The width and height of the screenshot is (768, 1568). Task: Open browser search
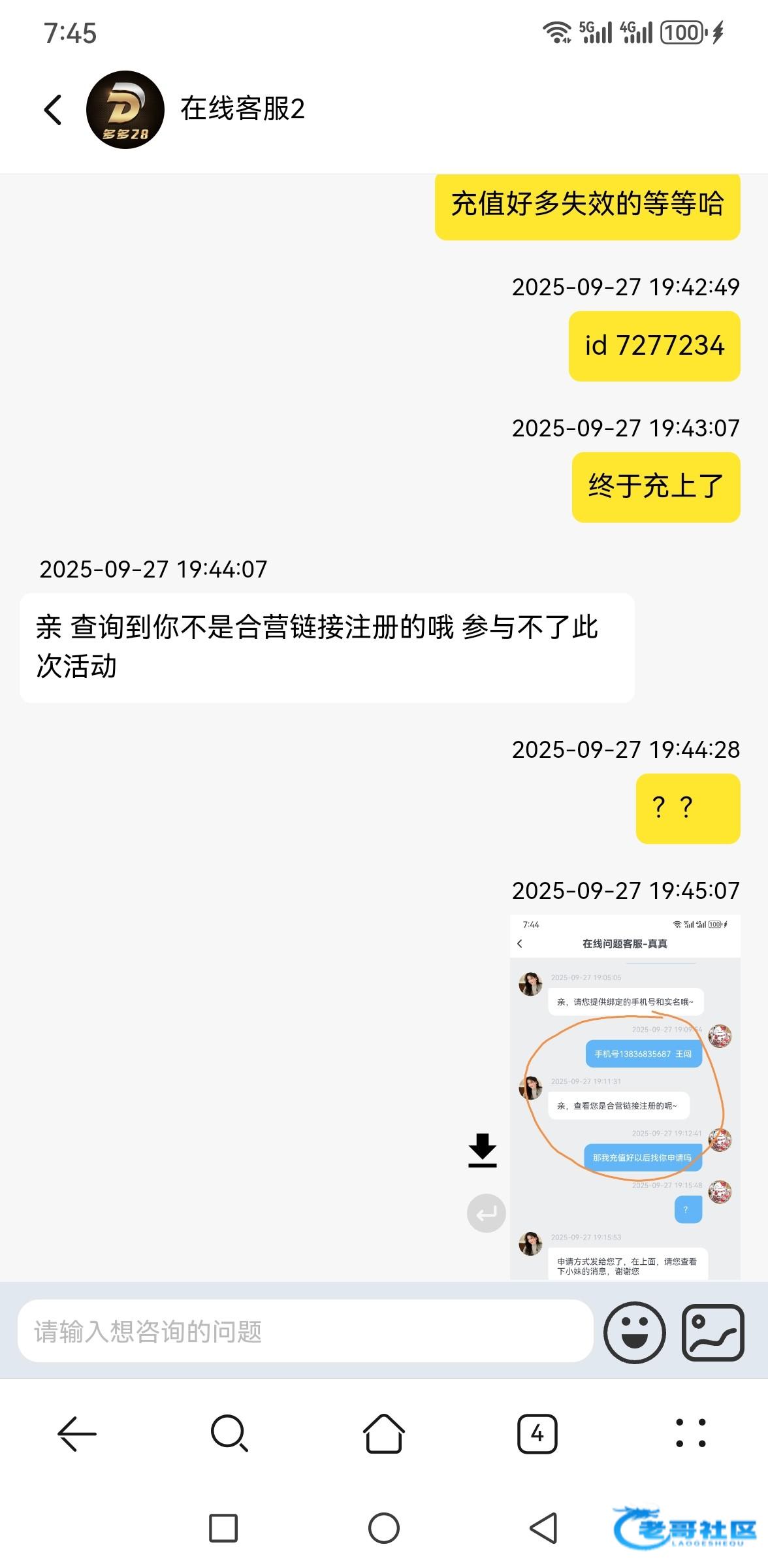coord(229,1434)
